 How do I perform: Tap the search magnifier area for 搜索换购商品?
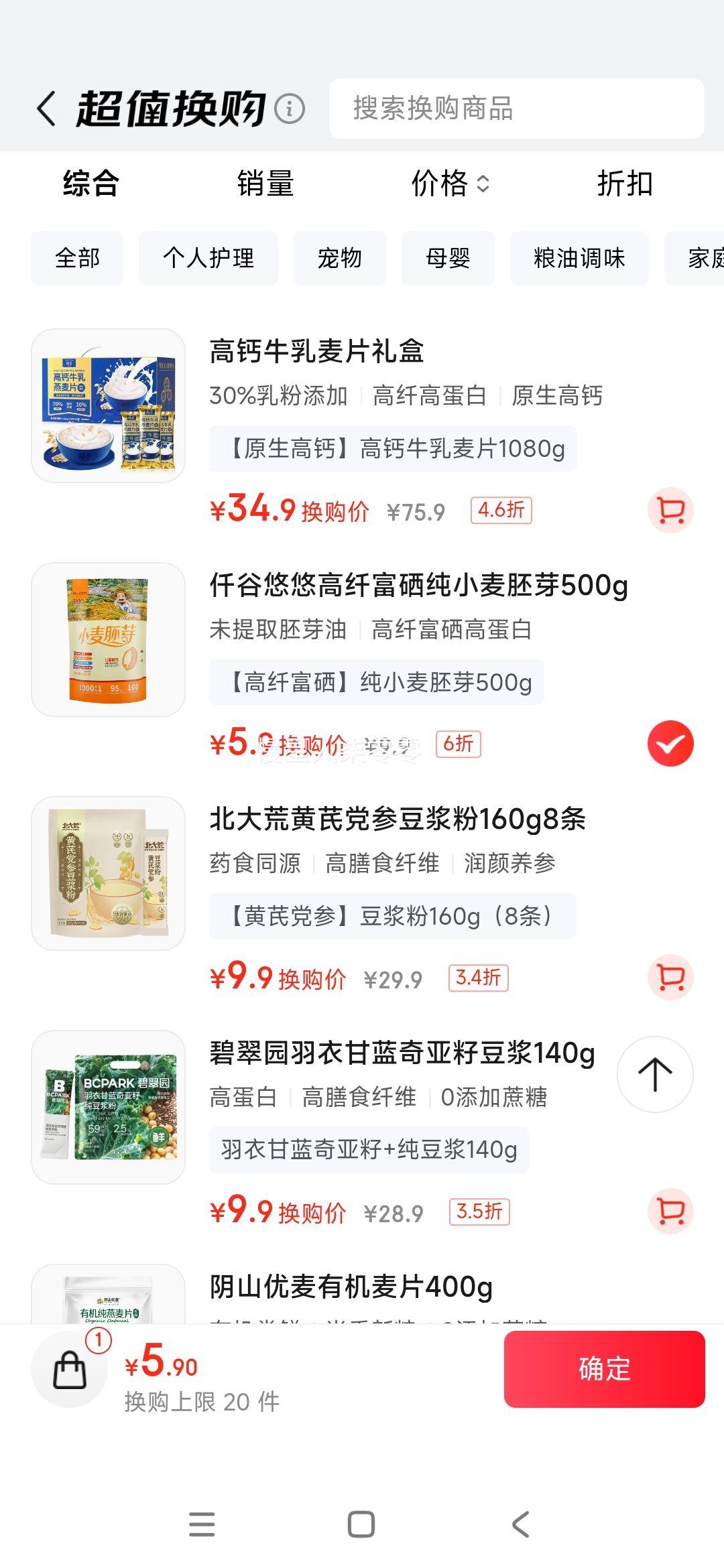[516, 109]
